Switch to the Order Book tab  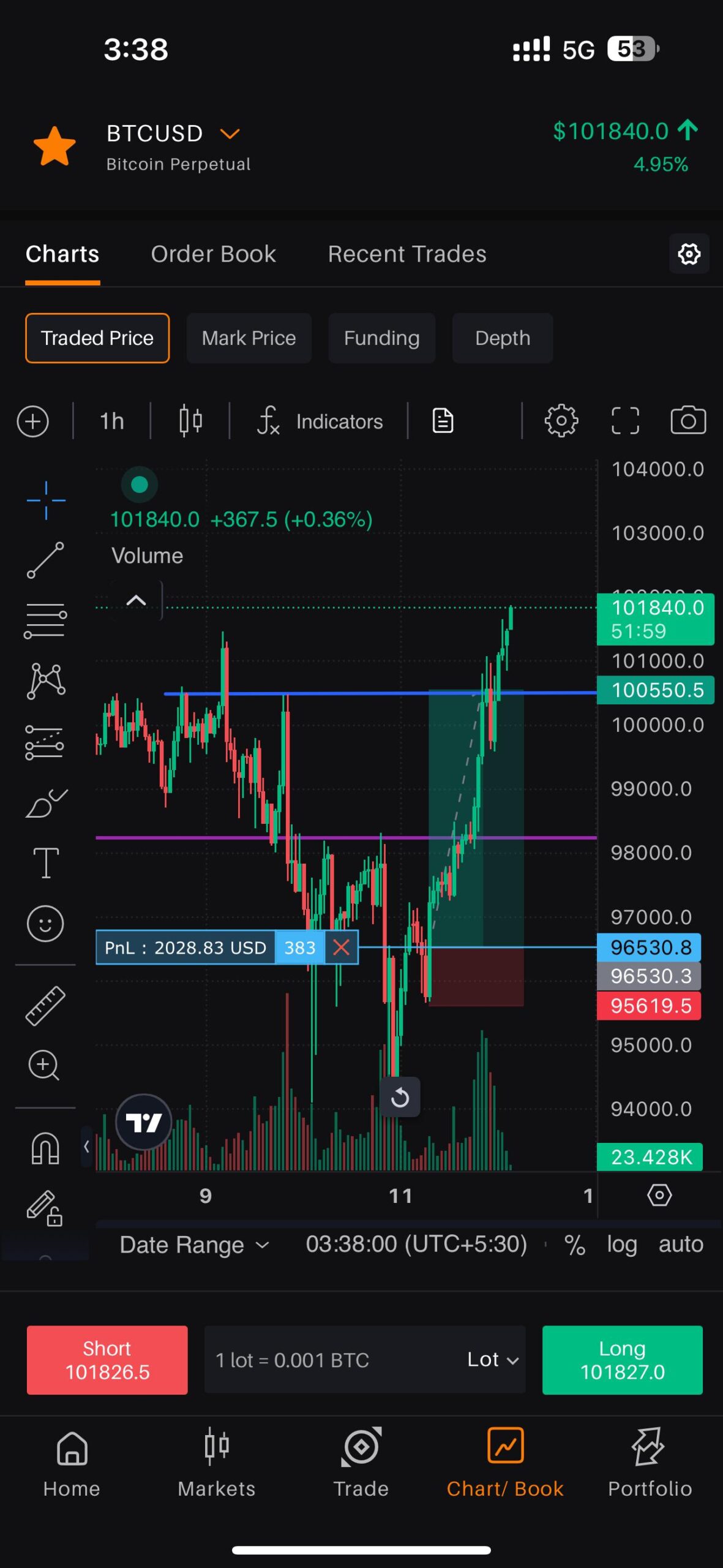[213, 254]
